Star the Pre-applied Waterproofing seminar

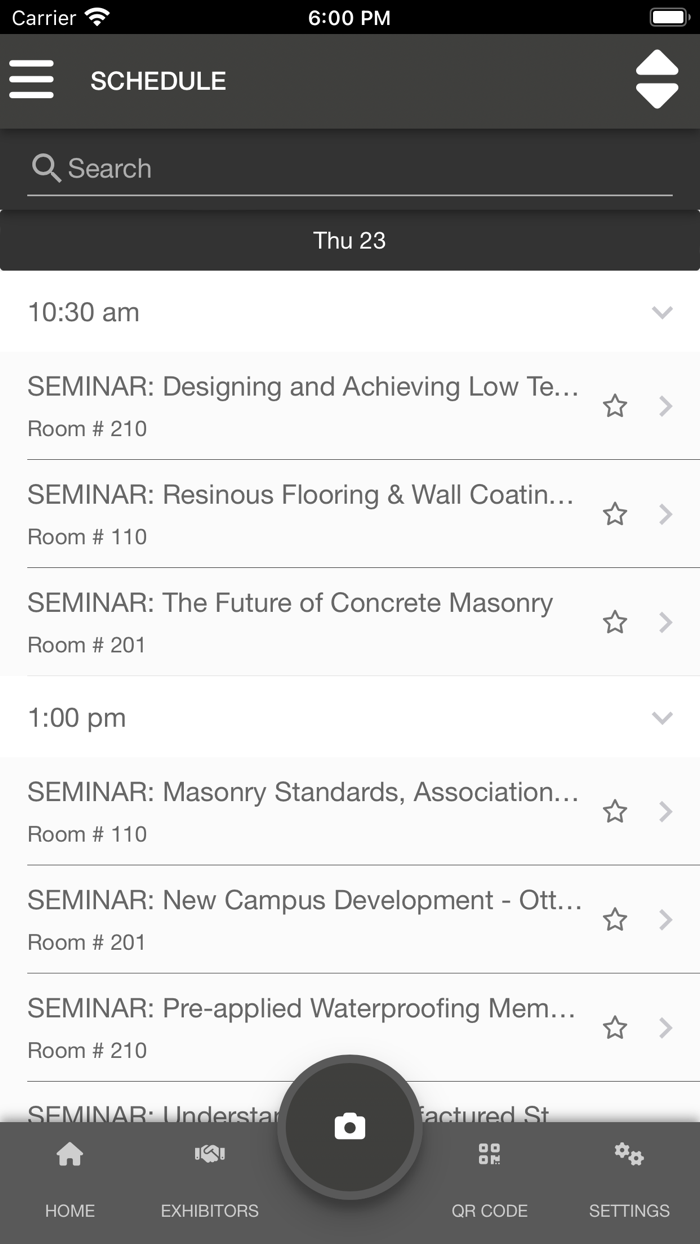[615, 1027]
